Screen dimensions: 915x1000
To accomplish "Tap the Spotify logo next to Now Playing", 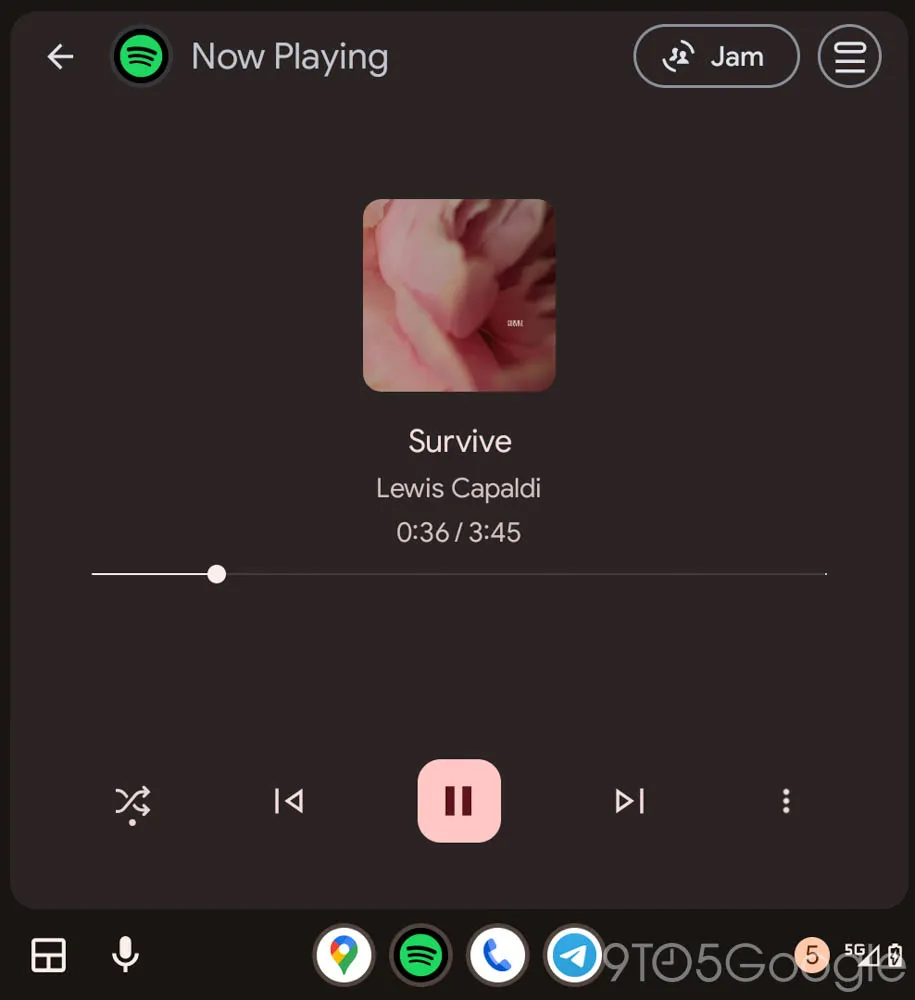I will (141, 56).
